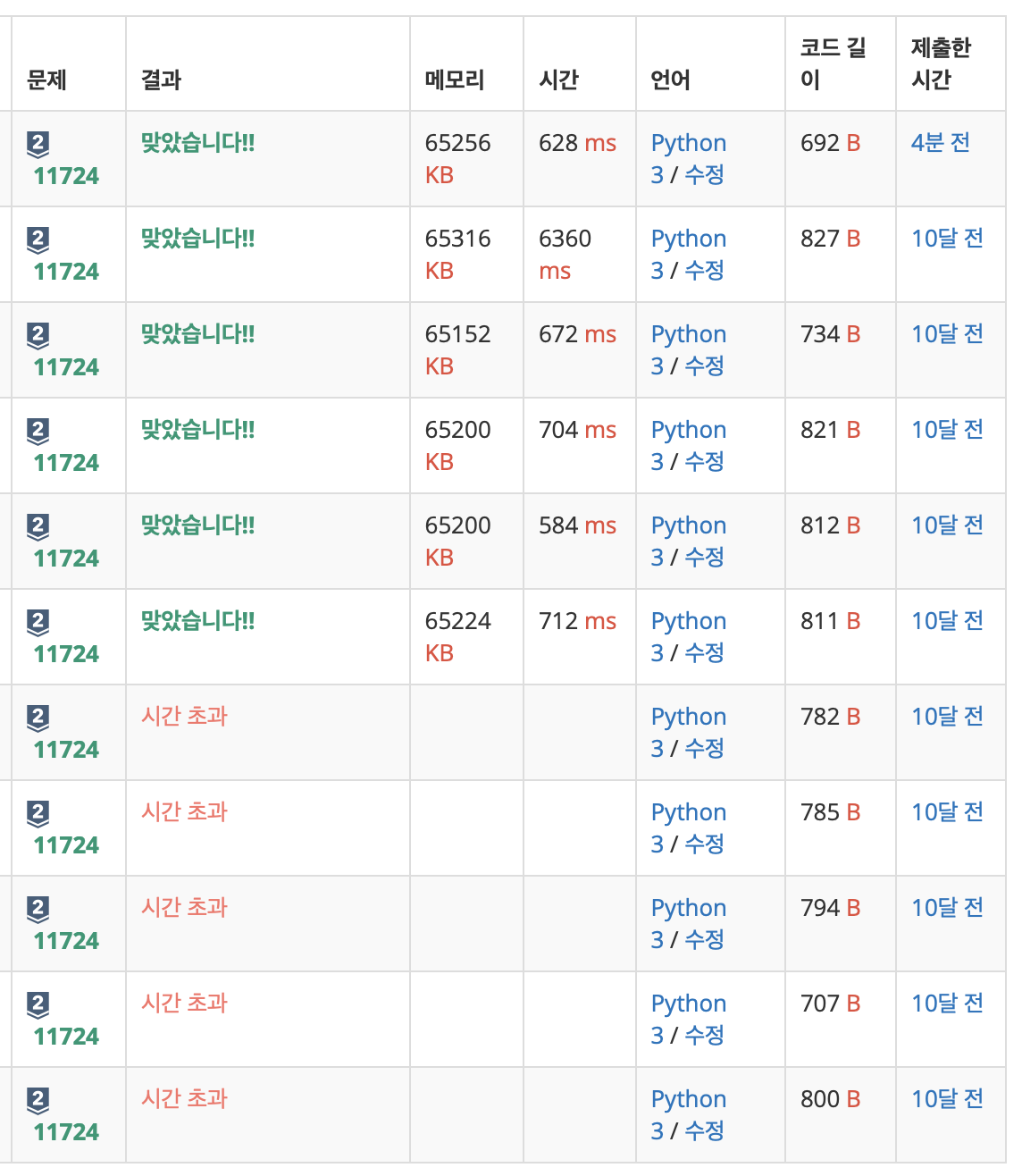
Task: Open problem 11724 in the 6360 ms row
Action: 66,272
